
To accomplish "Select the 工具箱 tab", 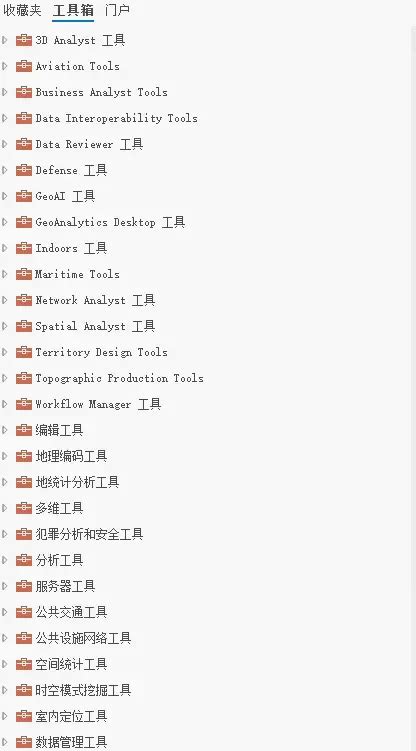I will [x=73, y=11].
